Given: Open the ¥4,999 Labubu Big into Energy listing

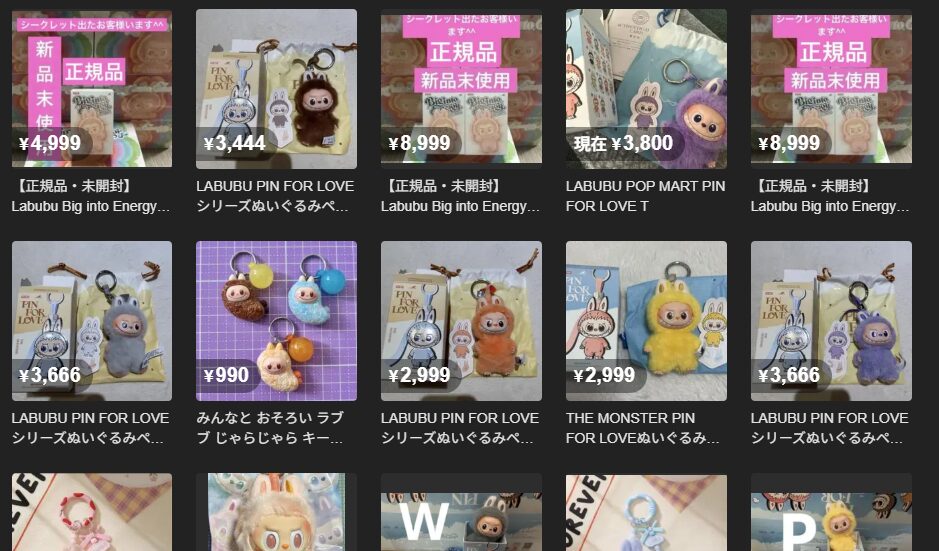Looking at the screenshot, I should coord(91,89).
